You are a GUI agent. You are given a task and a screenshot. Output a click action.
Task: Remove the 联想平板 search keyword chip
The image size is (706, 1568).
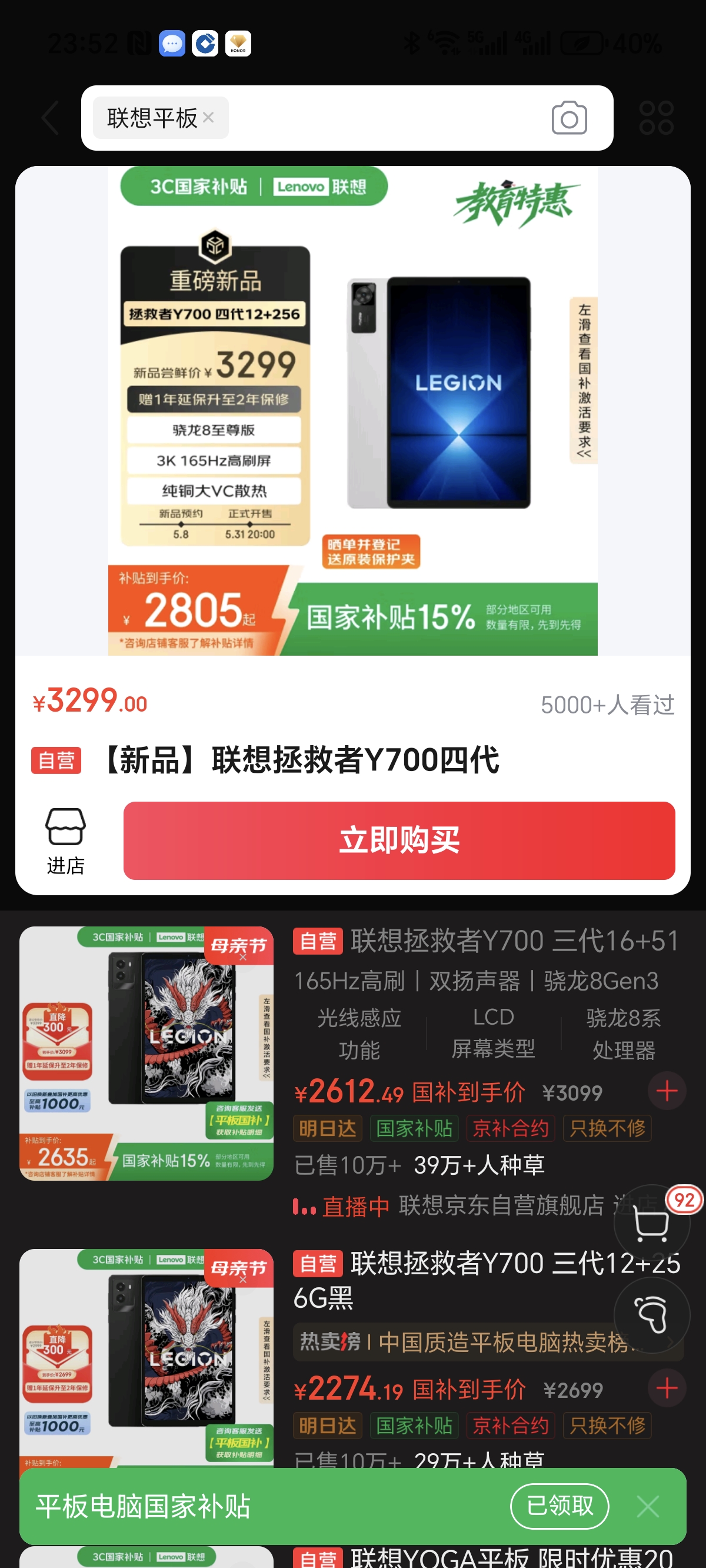208,118
